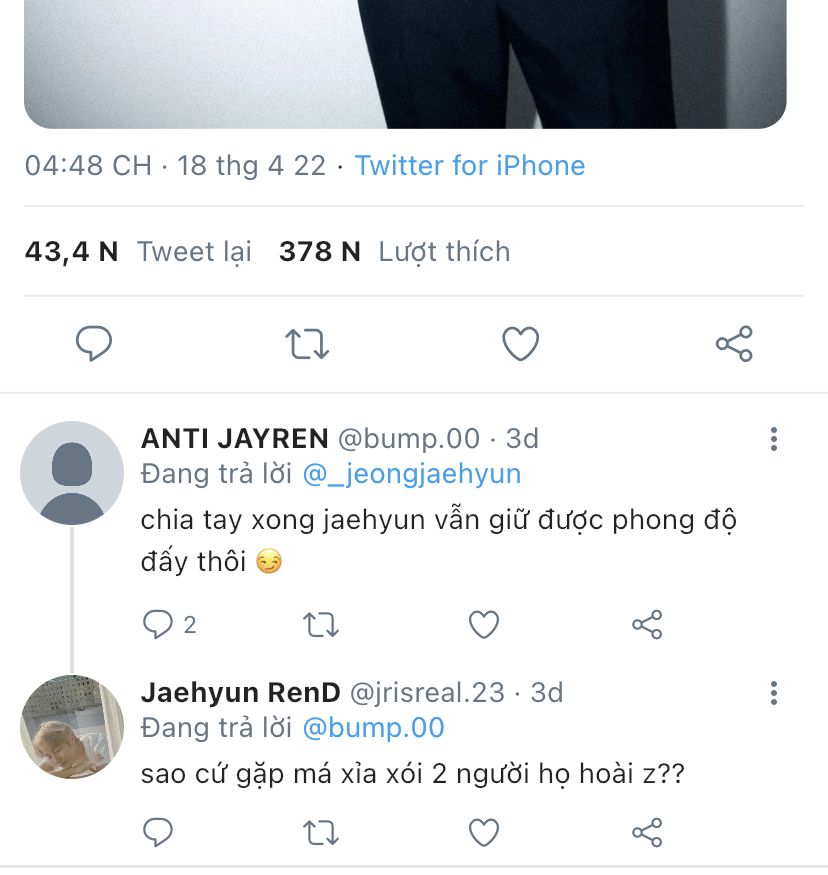The width and height of the screenshot is (828, 875).
Task: Reply to ANTI JAYREN's comment
Action: (158, 625)
